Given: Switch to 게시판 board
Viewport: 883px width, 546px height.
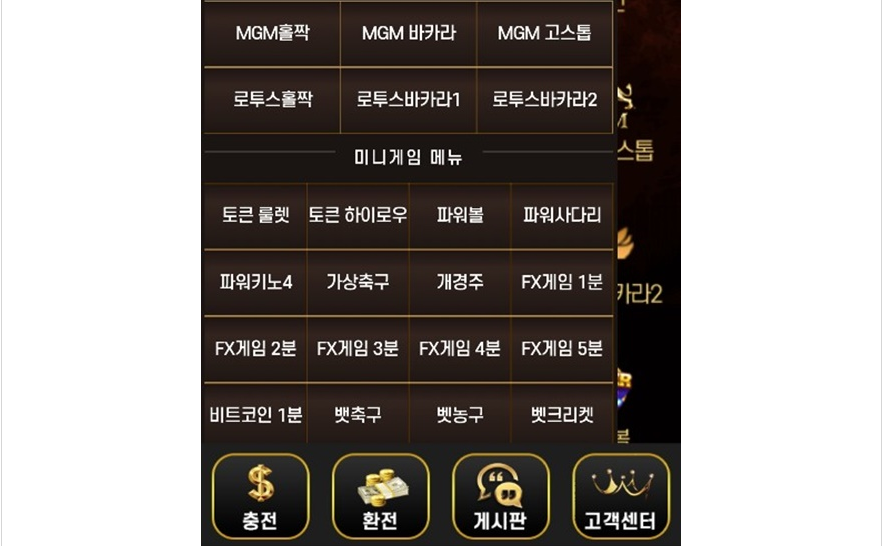Looking at the screenshot, I should click(500, 497).
